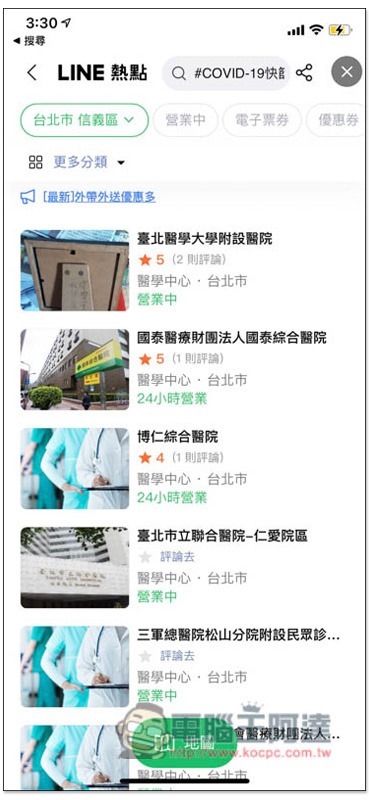369x800 pixels.
Task: Select the 營業中 filter chip
Action: (186, 120)
